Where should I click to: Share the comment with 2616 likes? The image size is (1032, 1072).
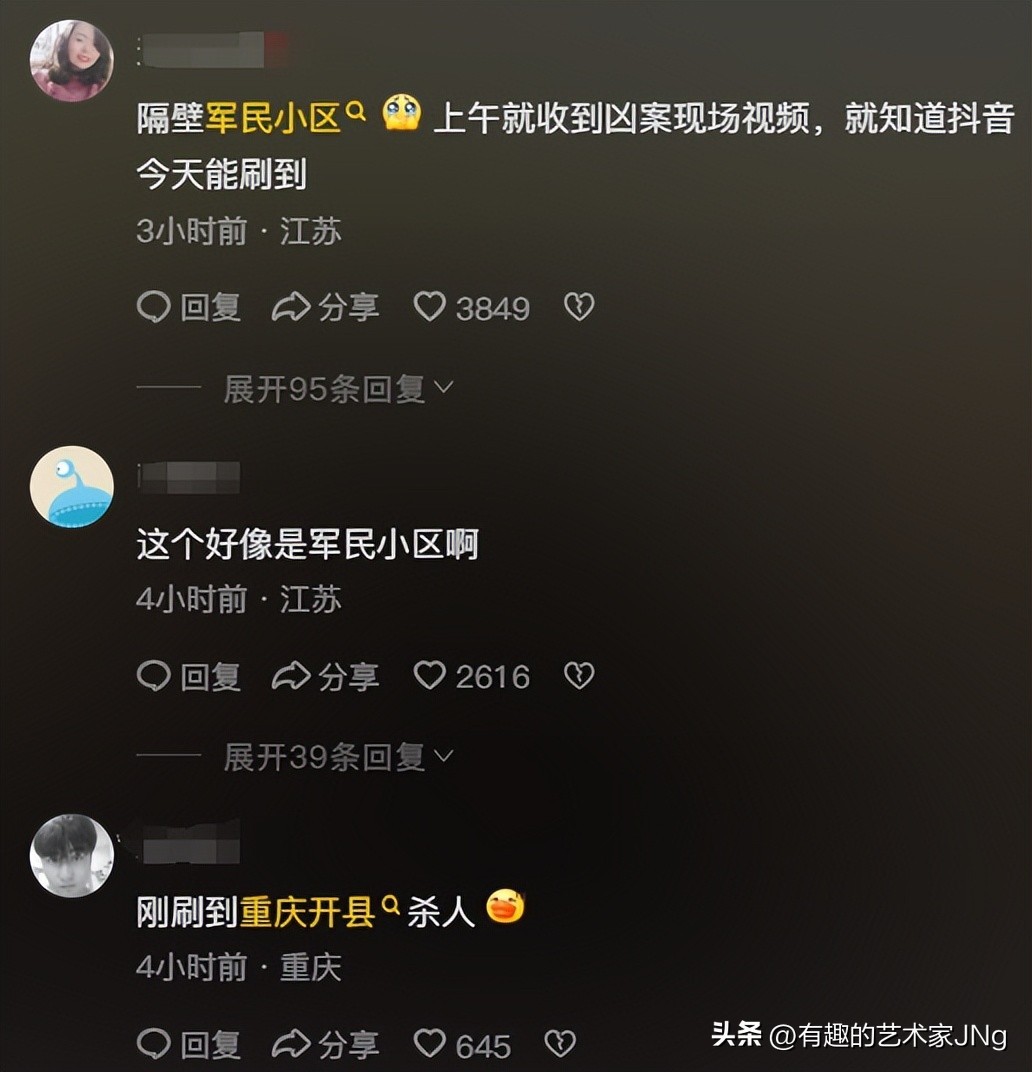[326, 677]
